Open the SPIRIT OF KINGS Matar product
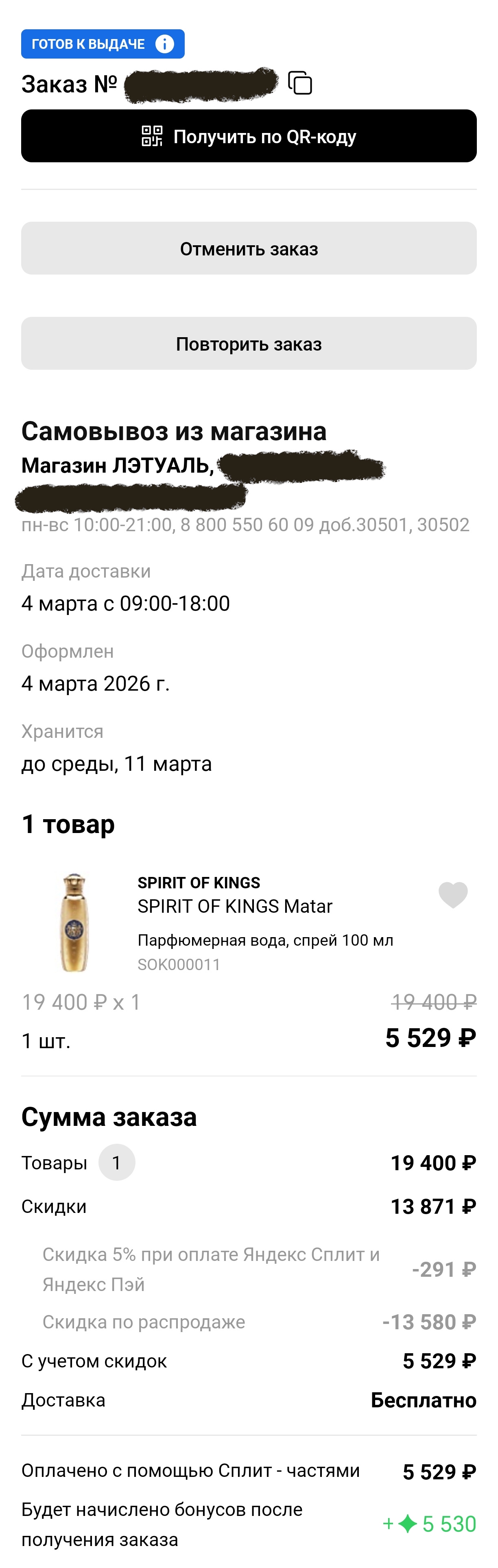Screen dimensions: 498x1568 point(234,906)
